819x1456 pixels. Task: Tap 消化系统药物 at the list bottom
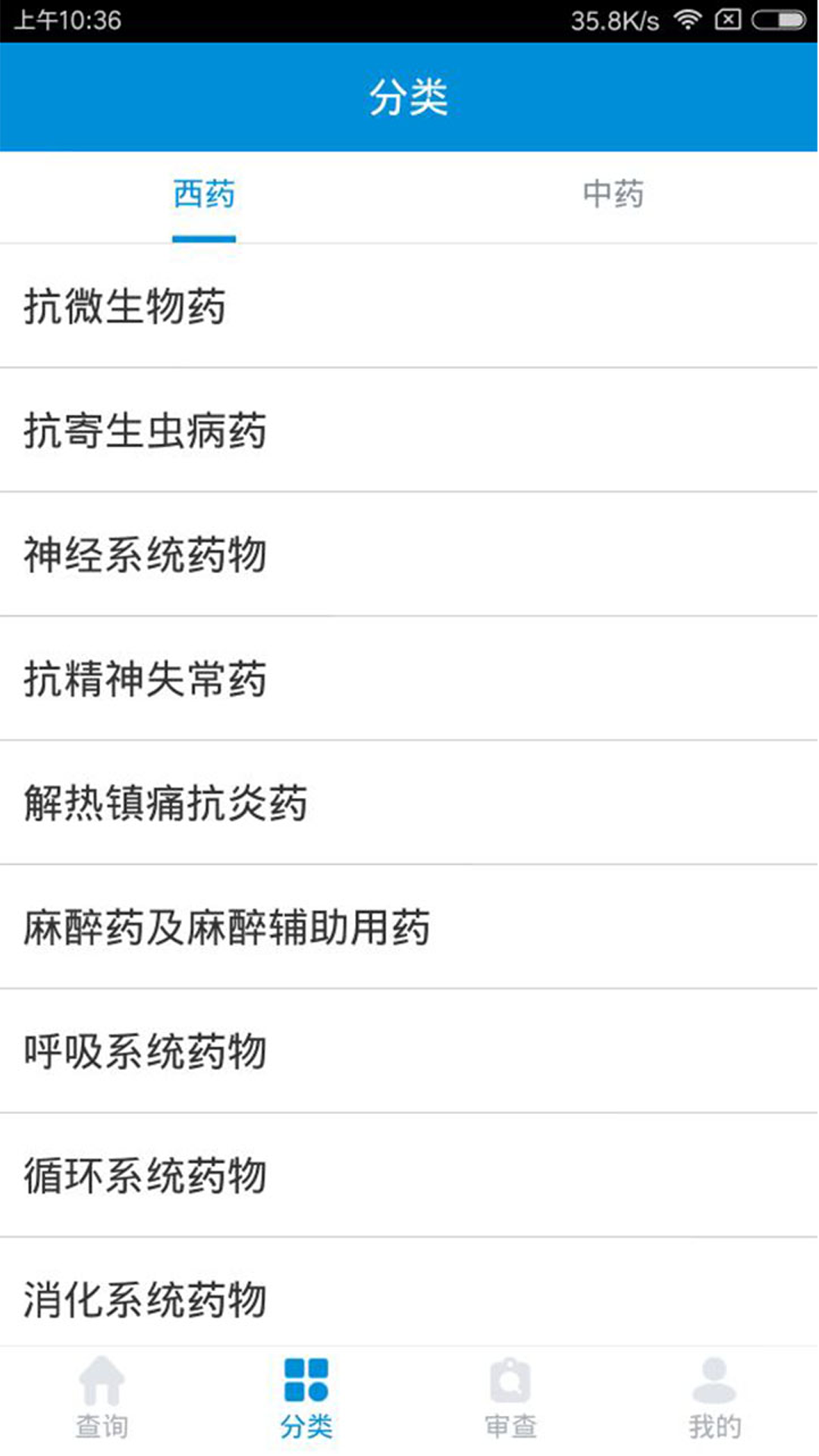[x=144, y=1298]
